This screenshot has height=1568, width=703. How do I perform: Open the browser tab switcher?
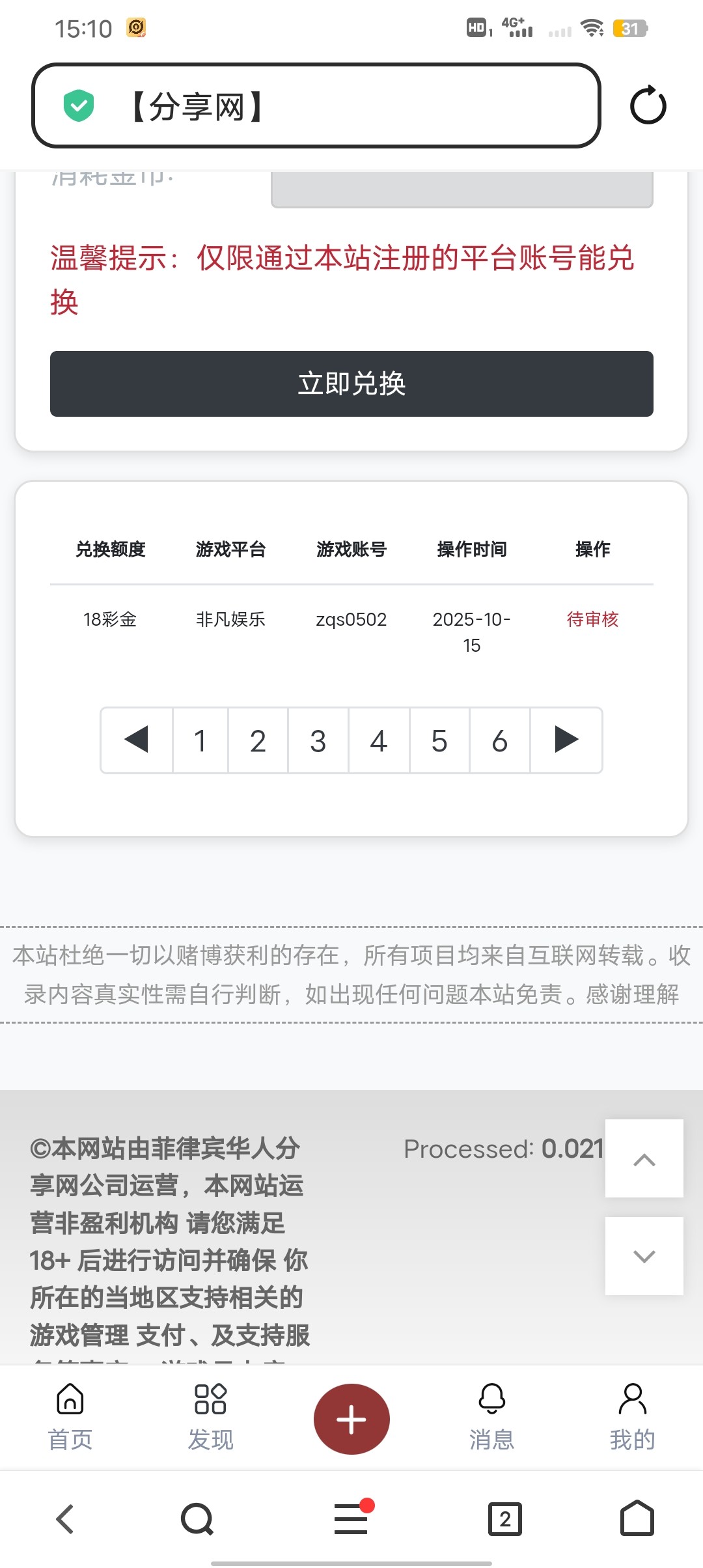pyautogui.click(x=505, y=1519)
